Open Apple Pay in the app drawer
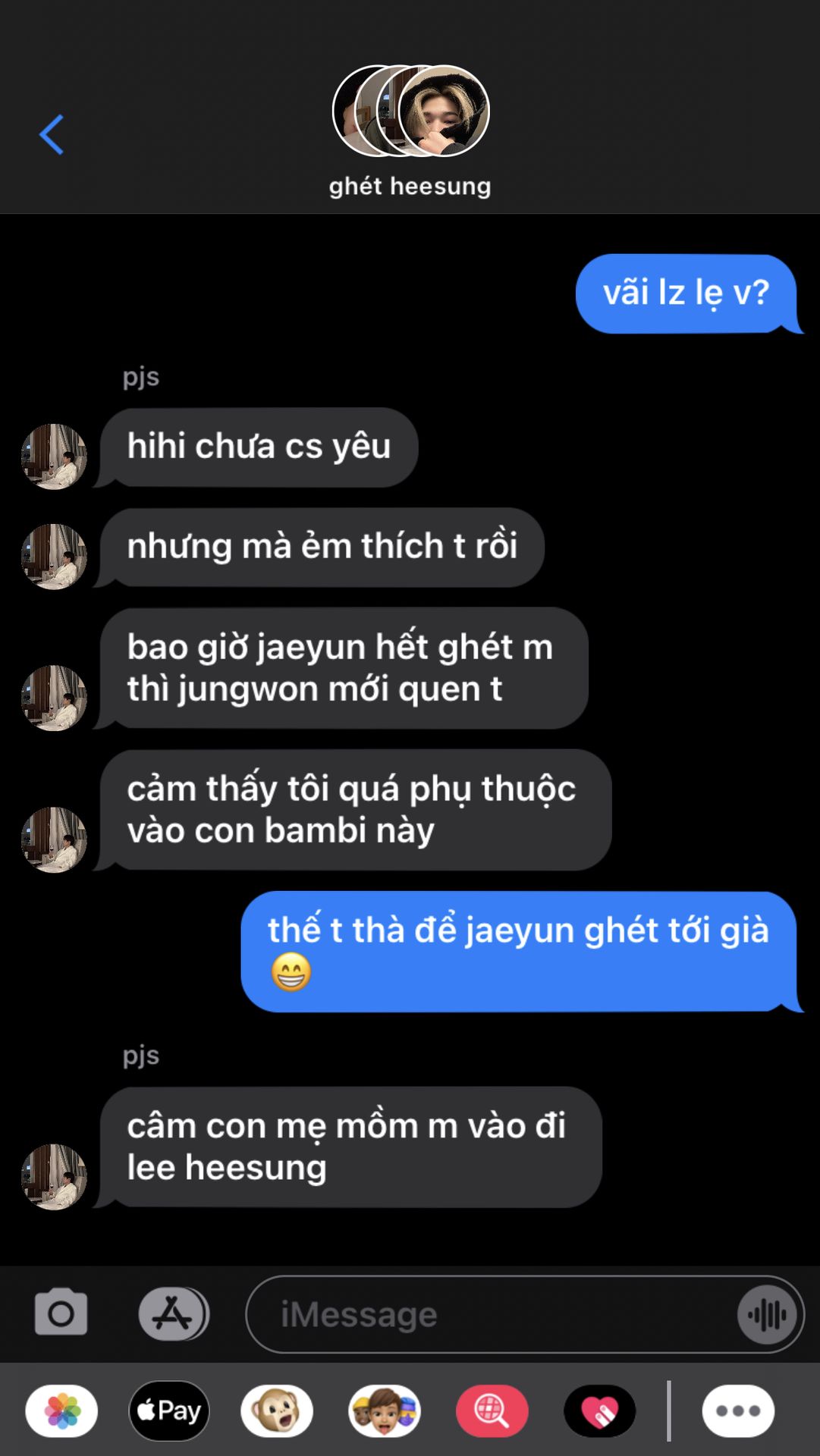This screenshot has height=1456, width=820. pos(169,1411)
